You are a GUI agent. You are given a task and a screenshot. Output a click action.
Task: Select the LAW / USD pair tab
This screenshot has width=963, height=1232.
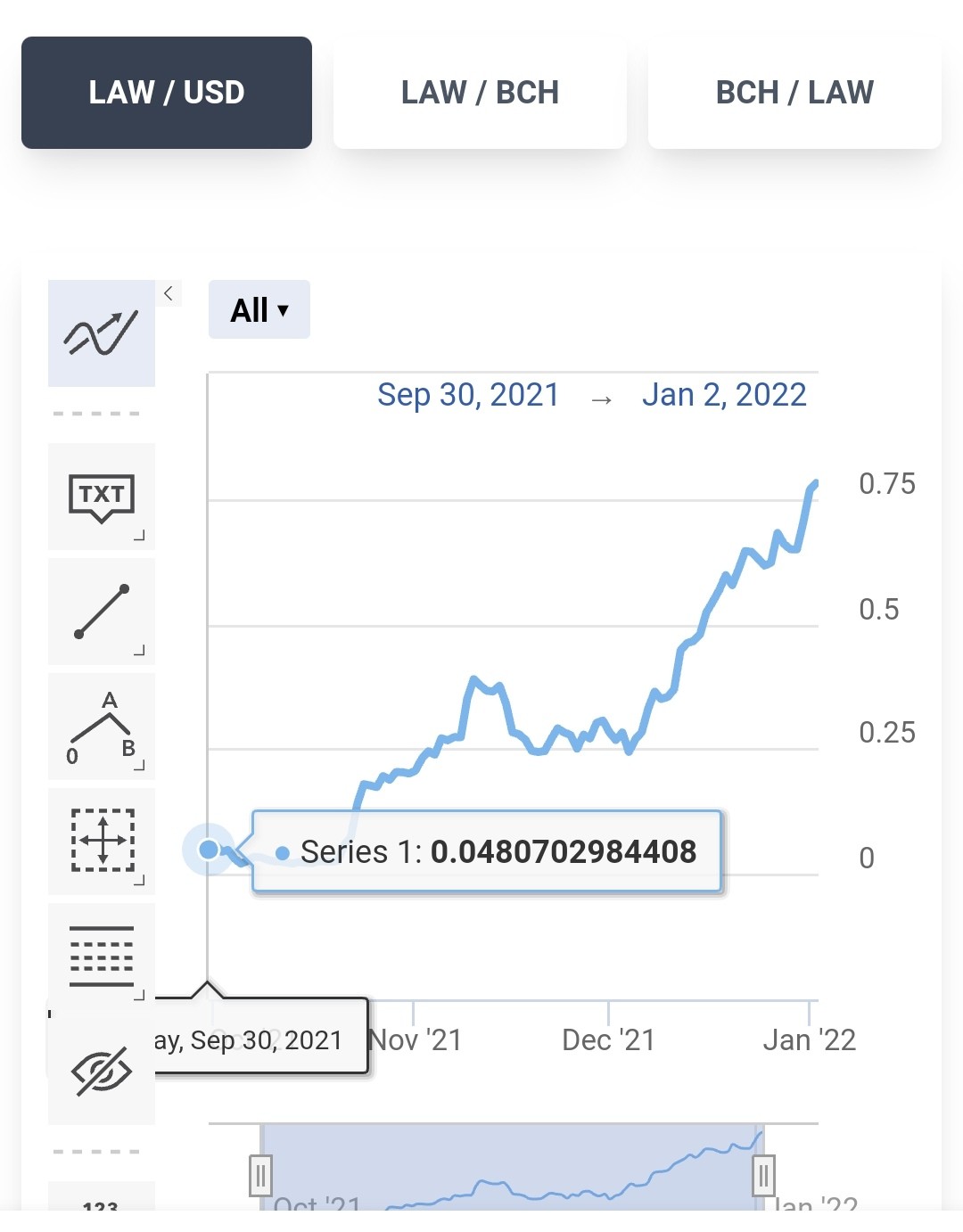coord(167,93)
